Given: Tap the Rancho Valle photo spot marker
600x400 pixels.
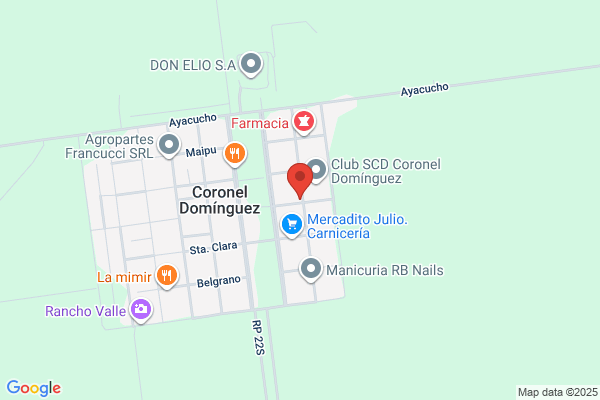Looking at the screenshot, I should (141, 310).
